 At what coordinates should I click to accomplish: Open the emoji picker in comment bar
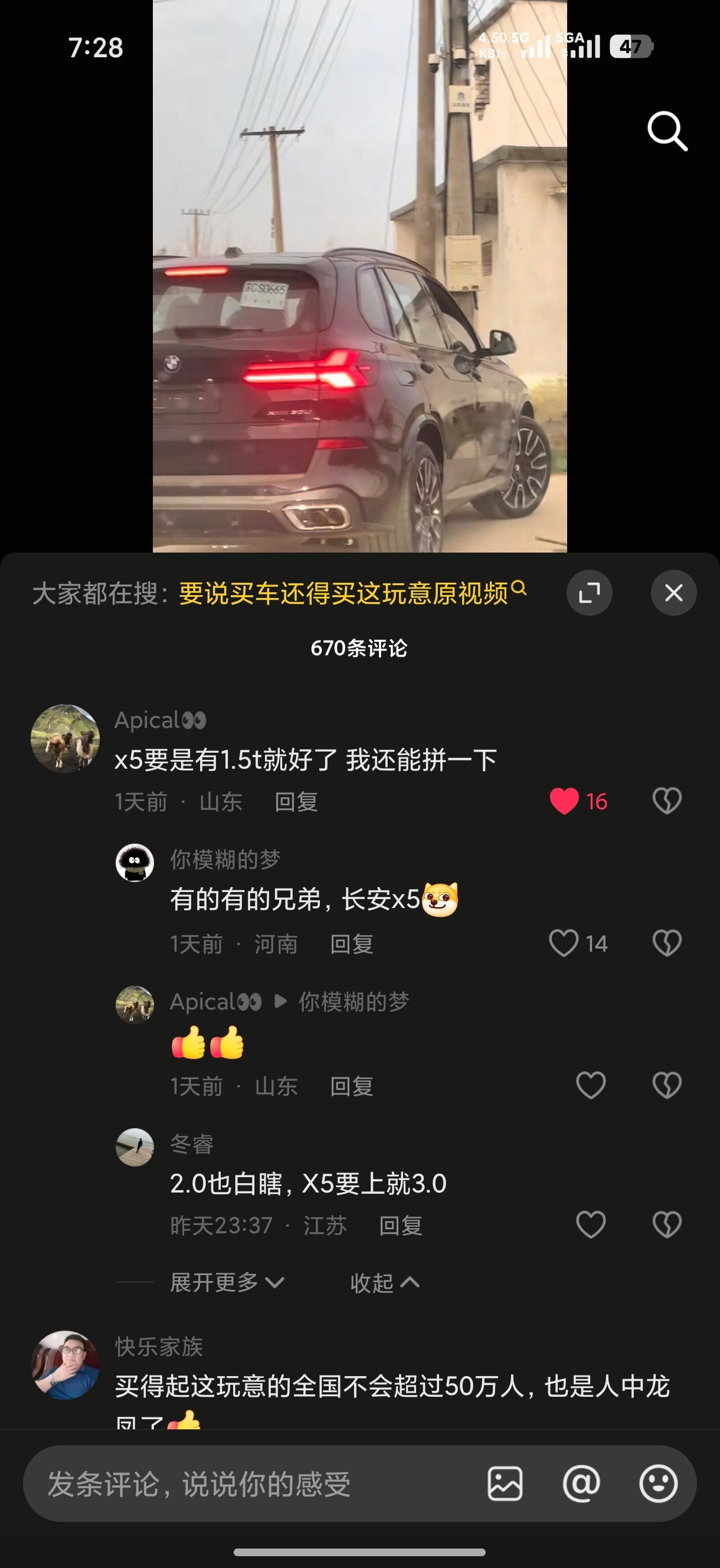coord(659,1484)
